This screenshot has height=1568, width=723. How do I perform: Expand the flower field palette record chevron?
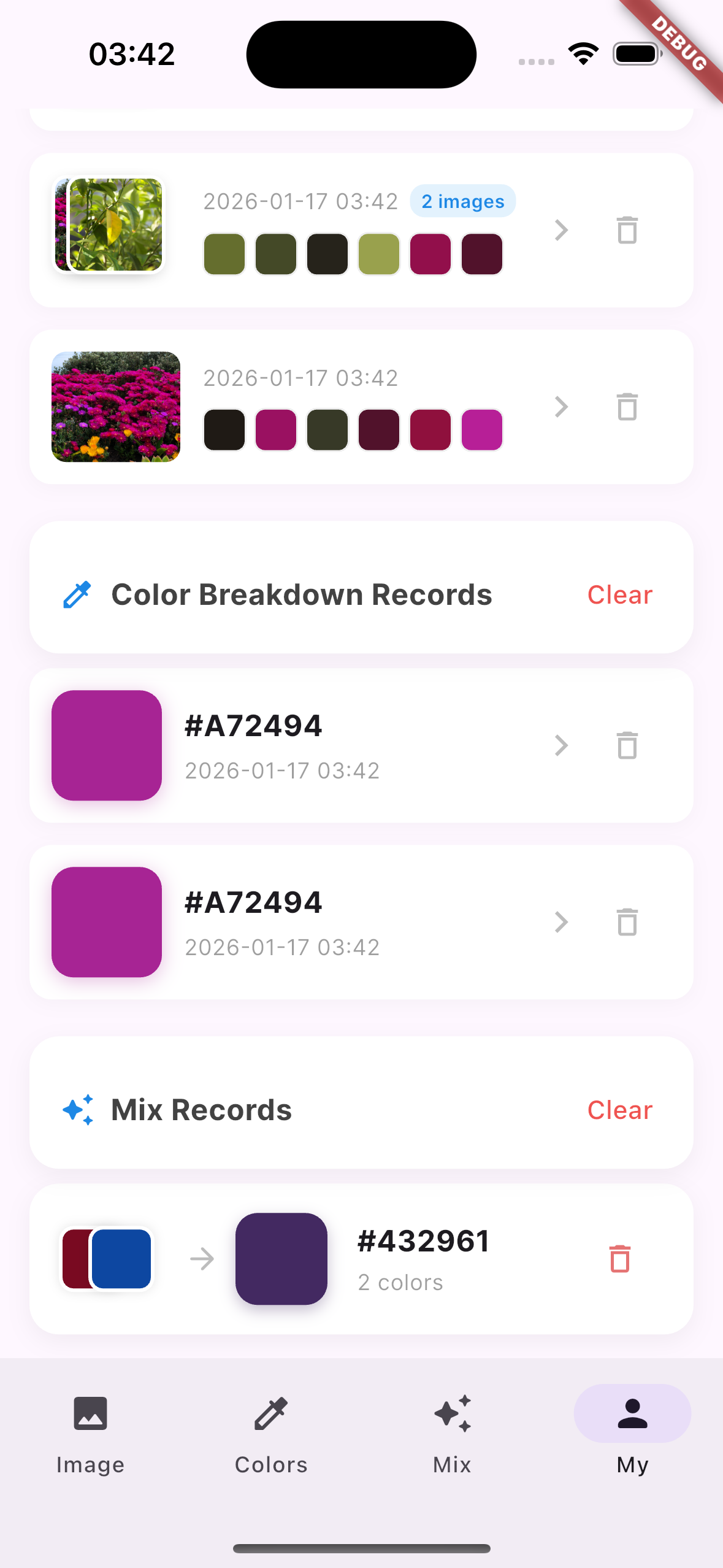[x=561, y=407]
